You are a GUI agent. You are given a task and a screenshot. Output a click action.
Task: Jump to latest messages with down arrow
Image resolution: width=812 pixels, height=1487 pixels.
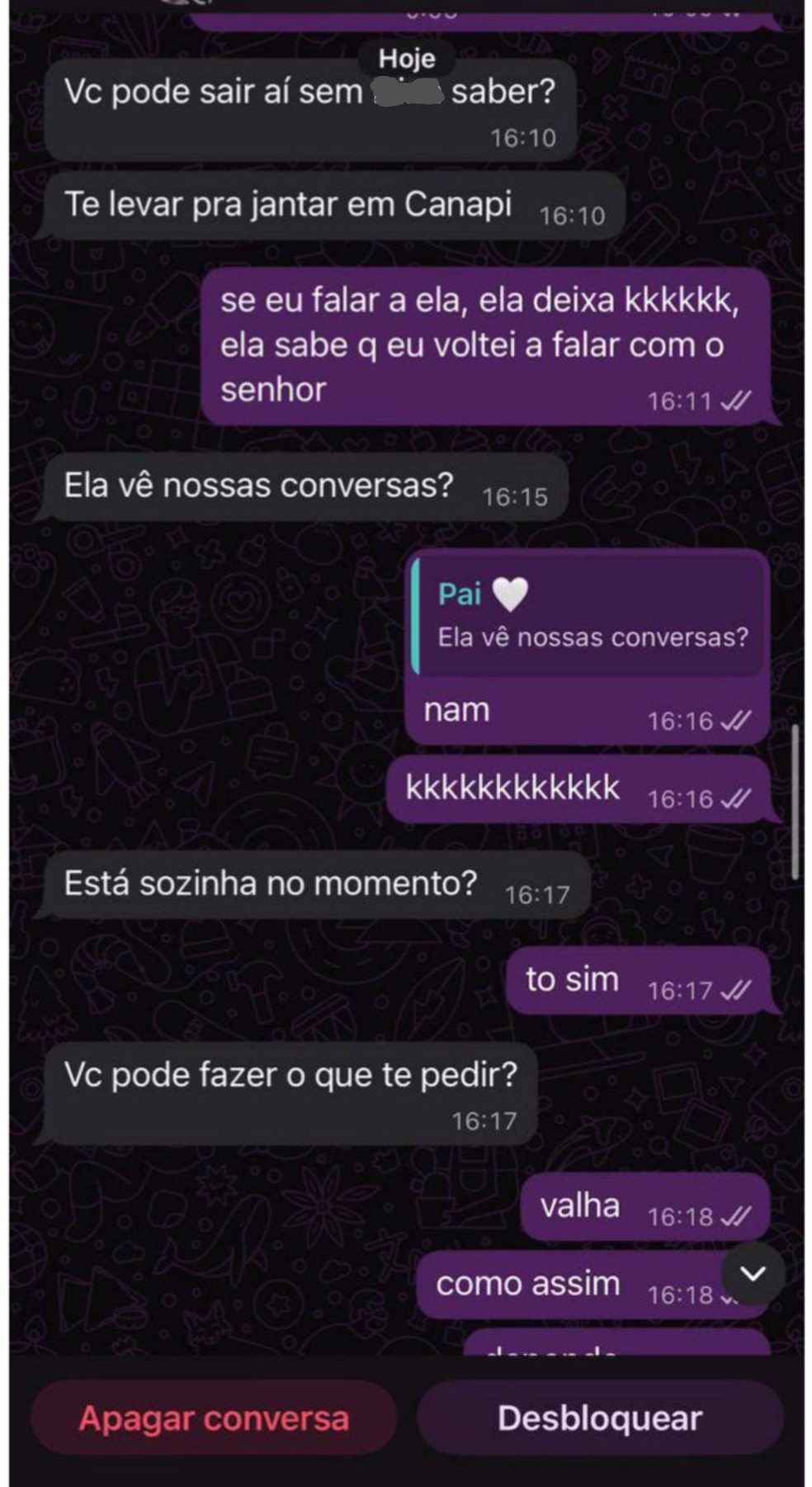click(753, 1274)
